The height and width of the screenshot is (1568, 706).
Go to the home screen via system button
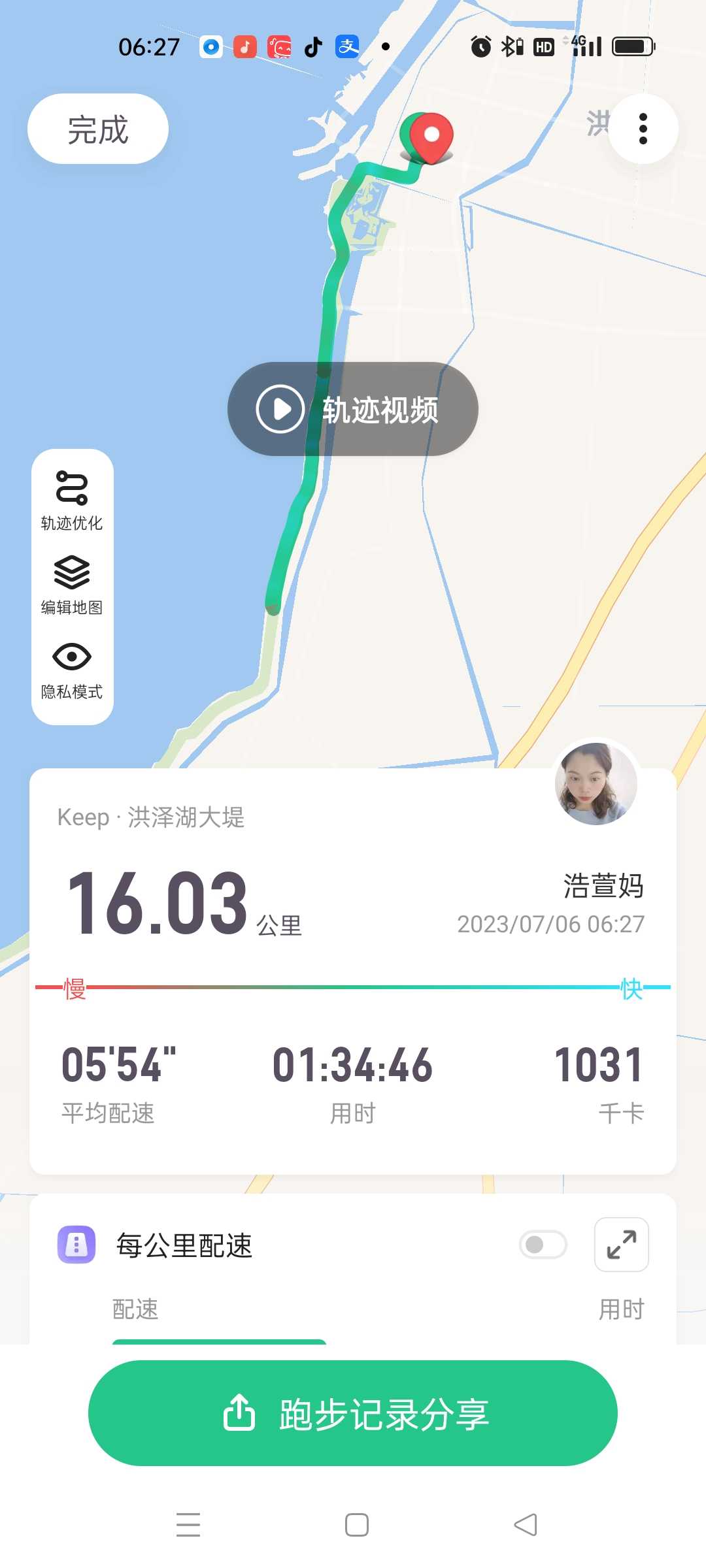click(357, 1525)
